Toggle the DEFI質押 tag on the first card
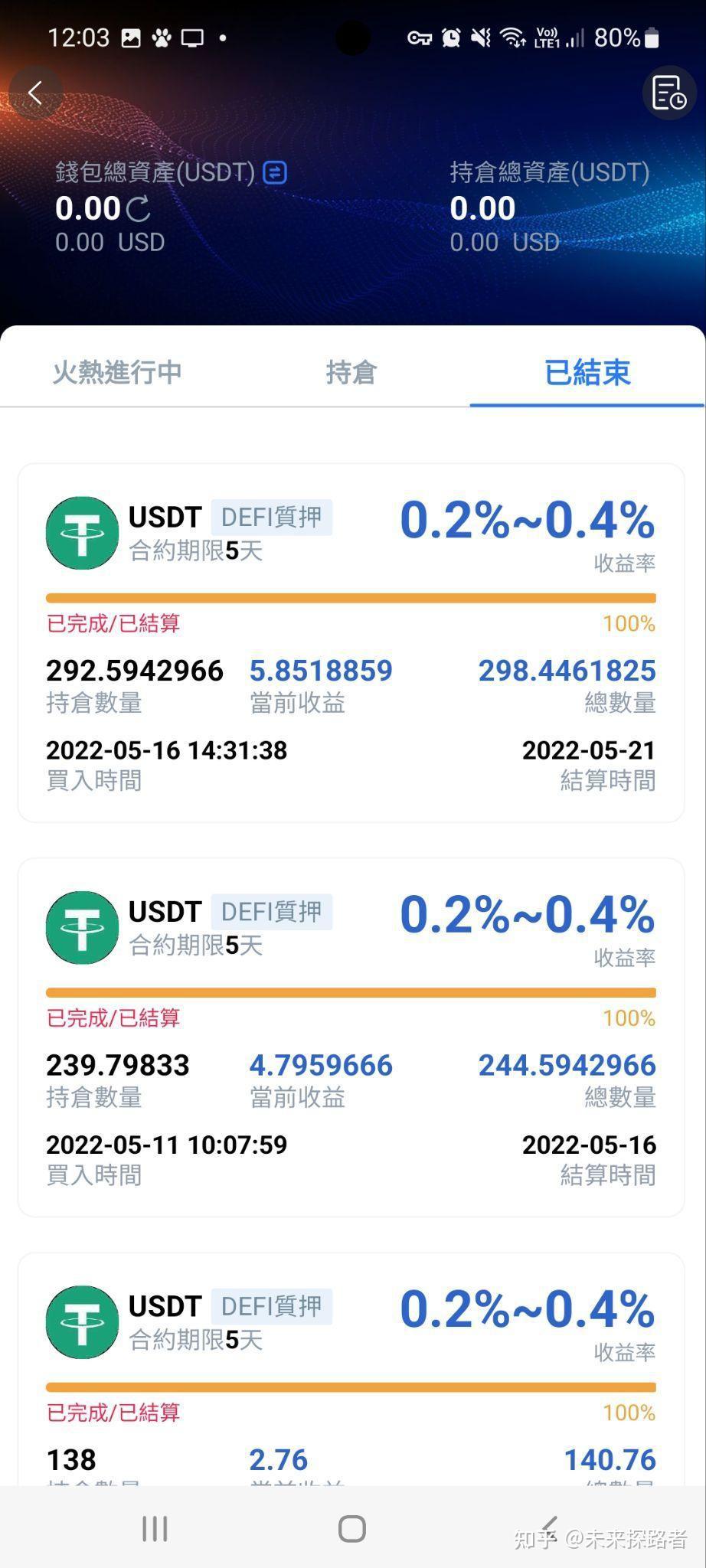This screenshot has width=706, height=1568. pos(272,517)
